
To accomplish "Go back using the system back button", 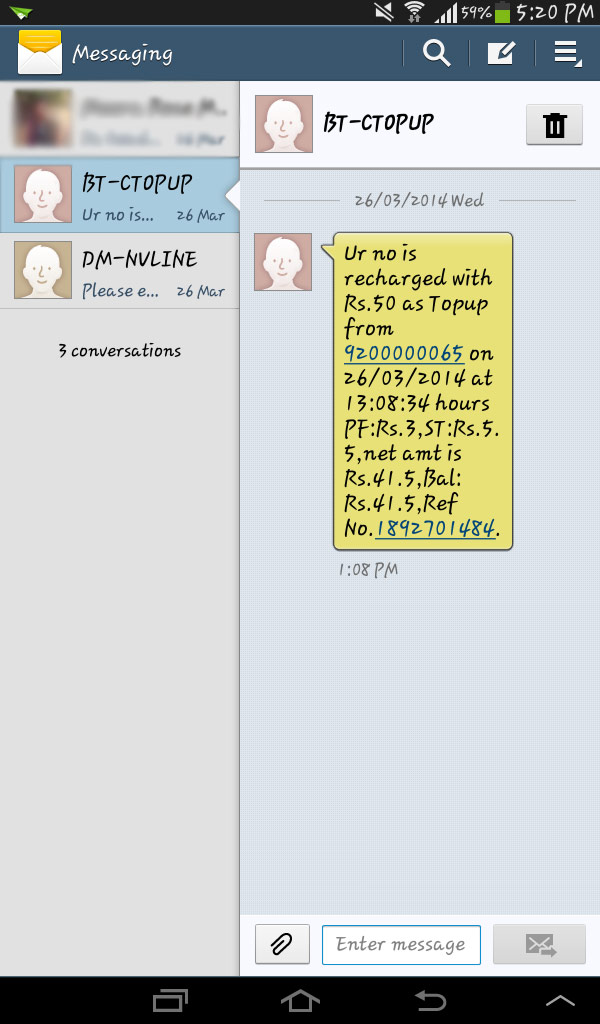I will tap(430, 999).
